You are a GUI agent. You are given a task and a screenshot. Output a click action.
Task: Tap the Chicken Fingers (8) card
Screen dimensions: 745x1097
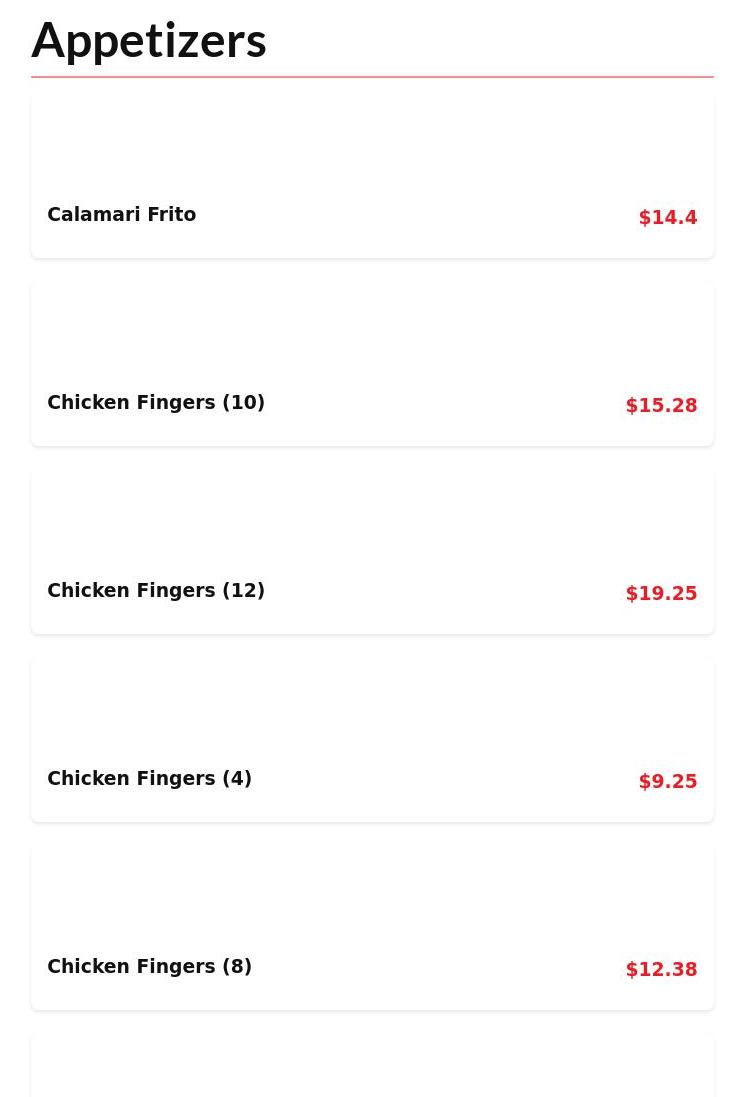click(x=372, y=929)
